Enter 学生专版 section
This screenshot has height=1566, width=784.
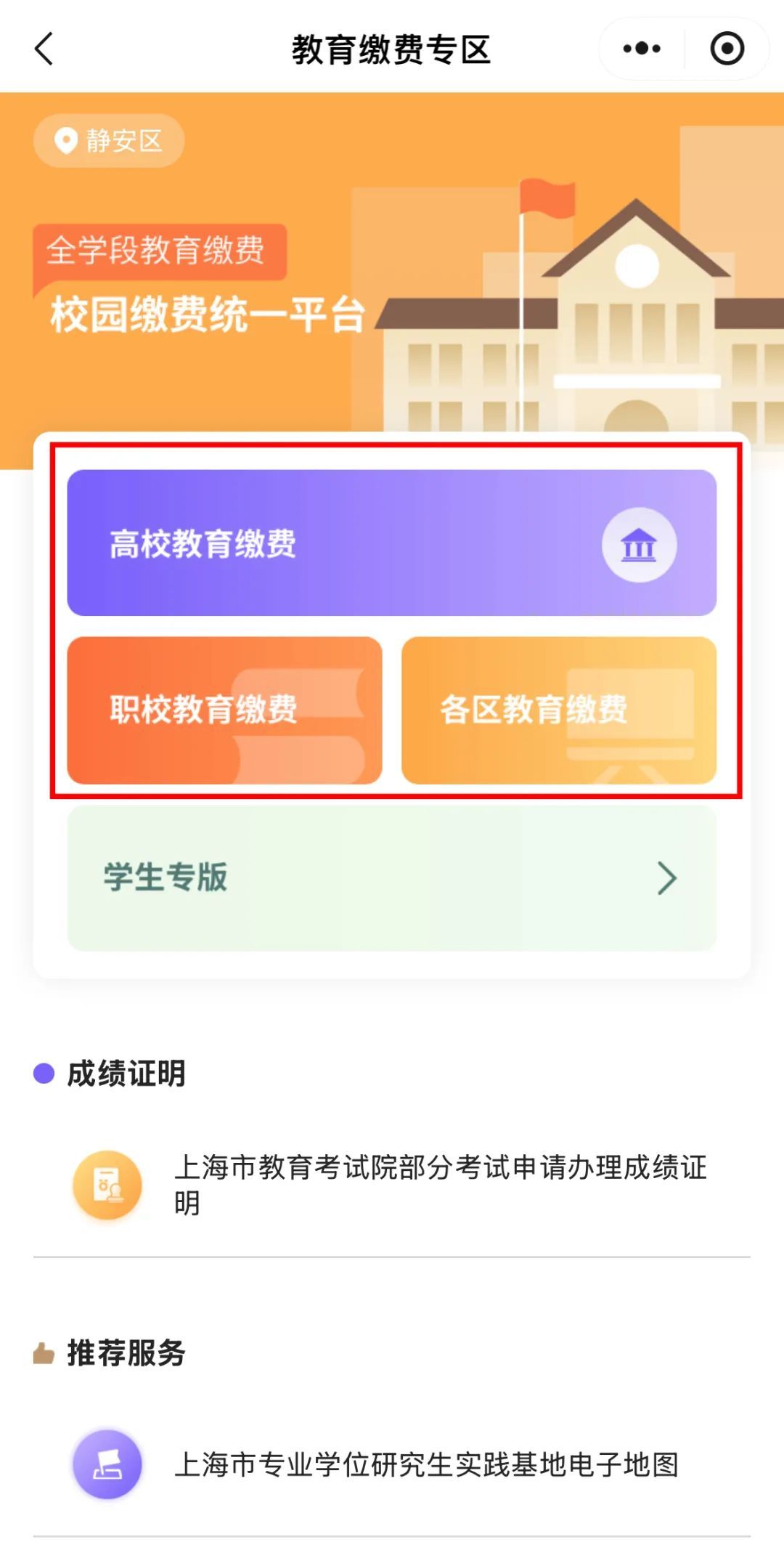click(392, 877)
